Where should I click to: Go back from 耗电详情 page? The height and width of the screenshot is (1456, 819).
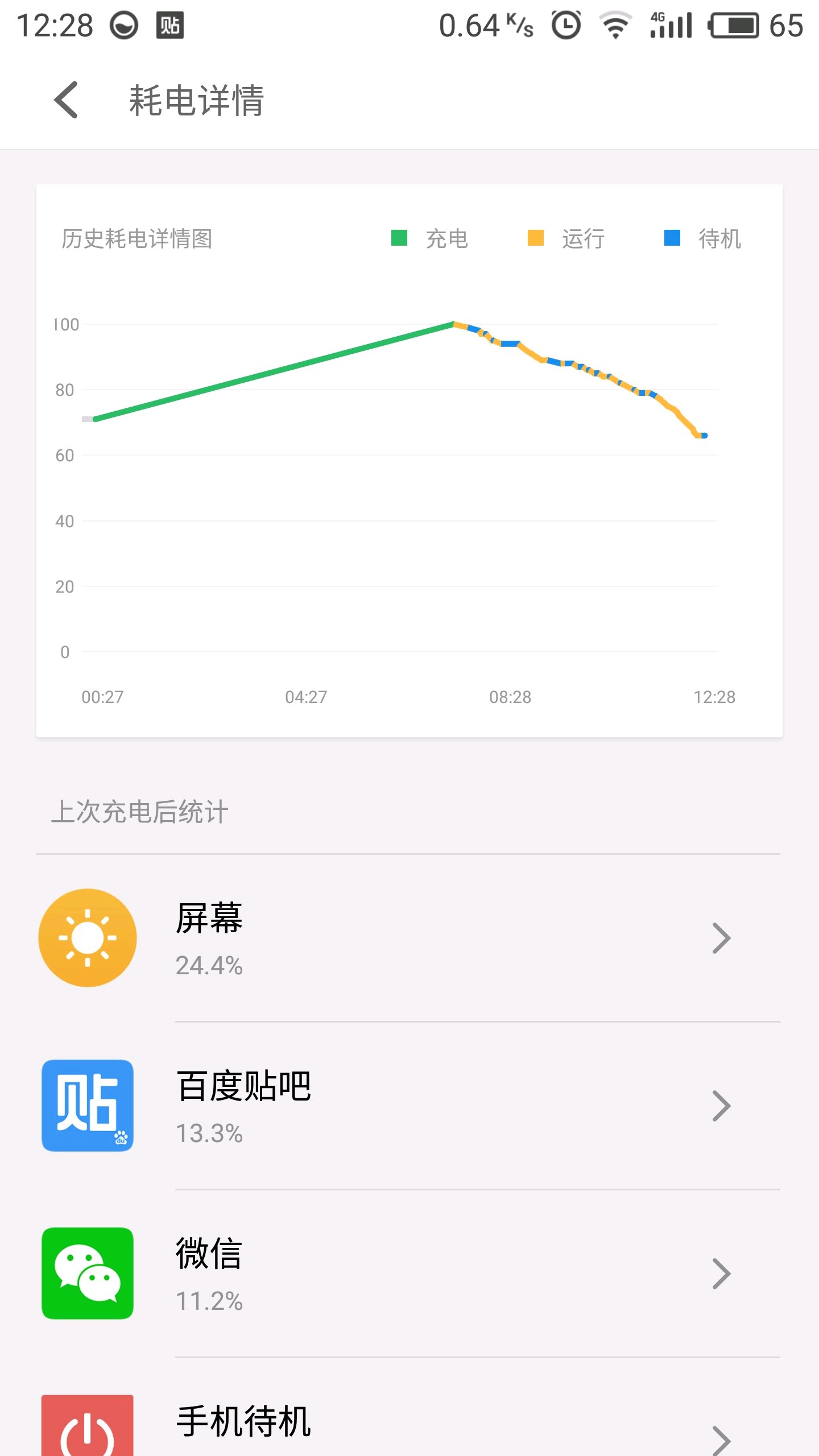66,100
